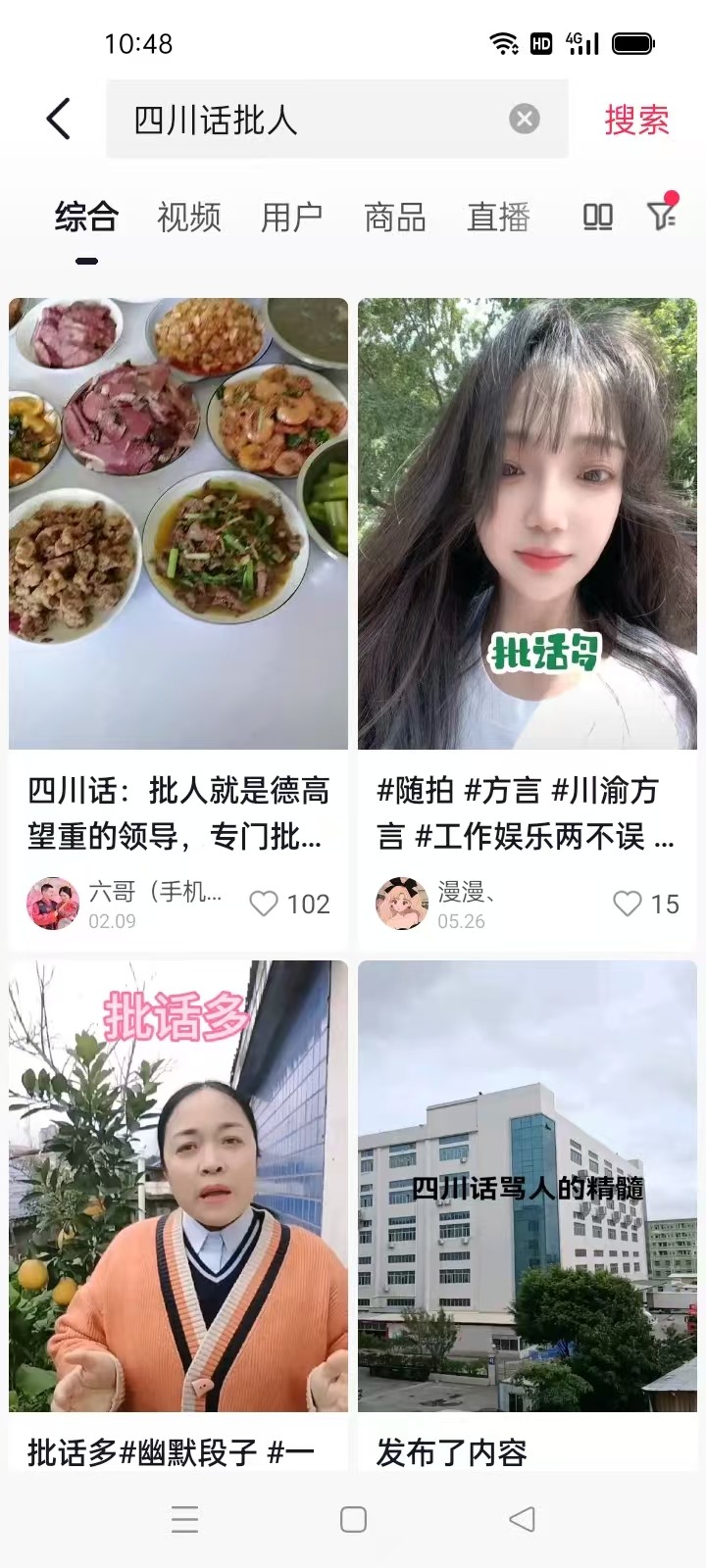View 六哥's profile avatar
706x1568 pixels.
click(x=53, y=904)
